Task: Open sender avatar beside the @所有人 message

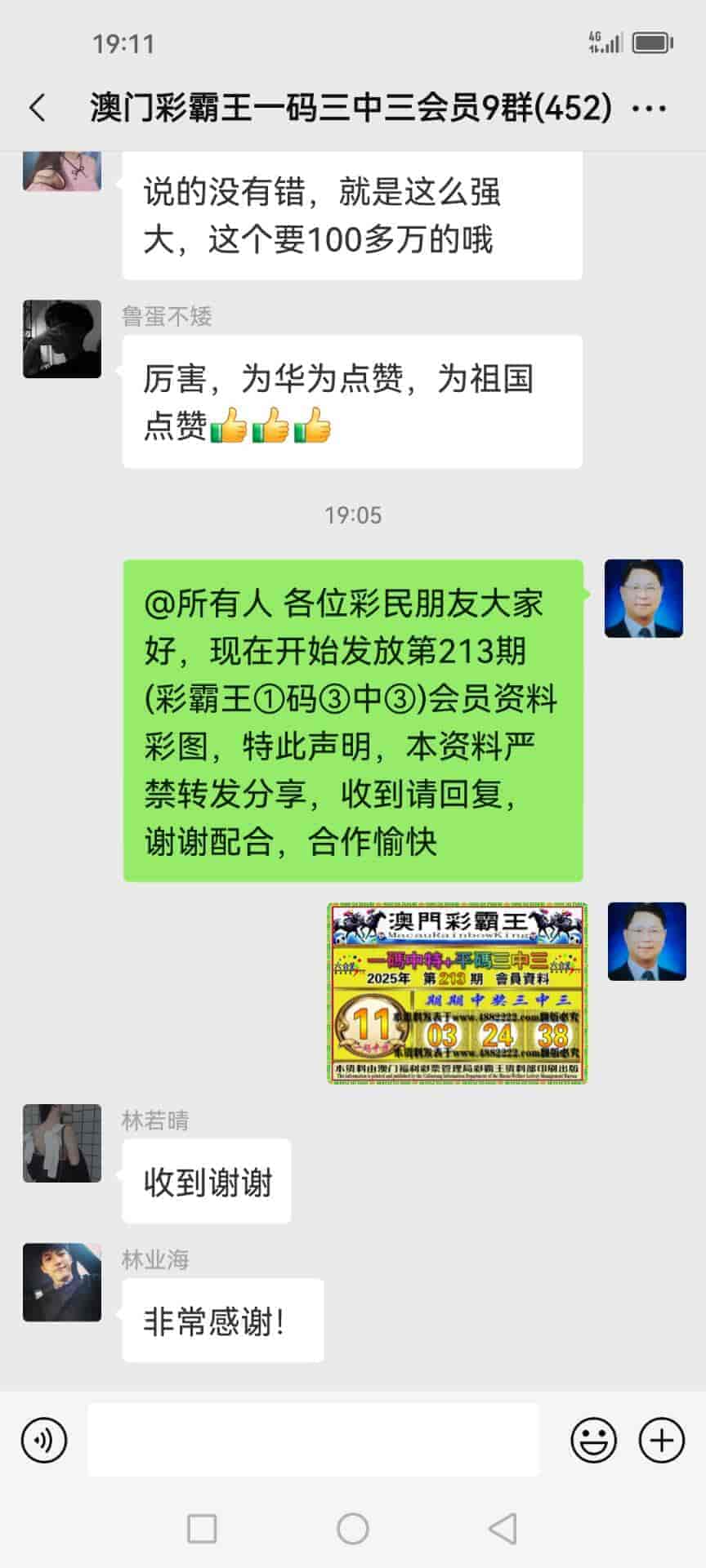Action: pos(643,599)
